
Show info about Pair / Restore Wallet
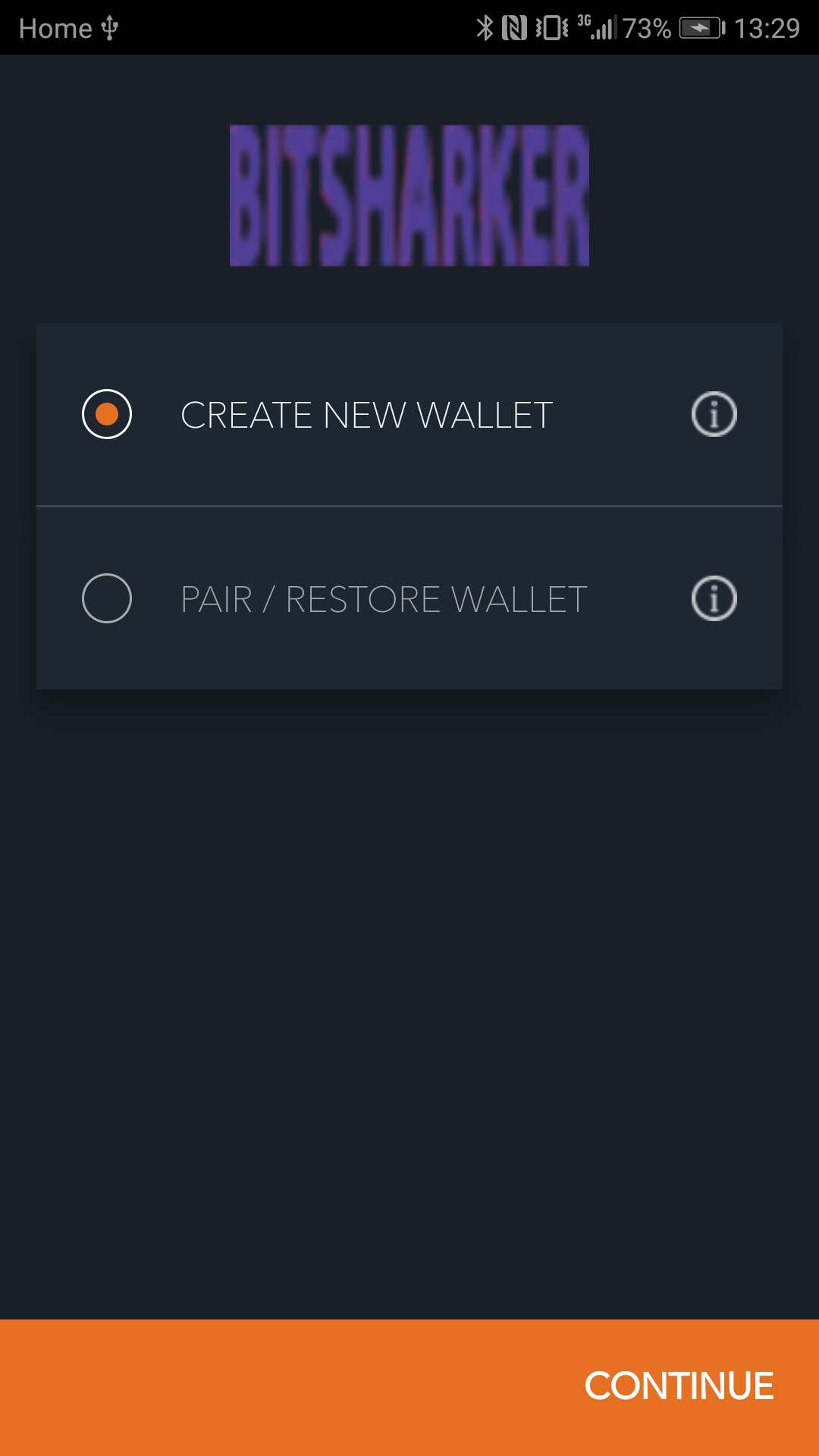click(x=714, y=598)
